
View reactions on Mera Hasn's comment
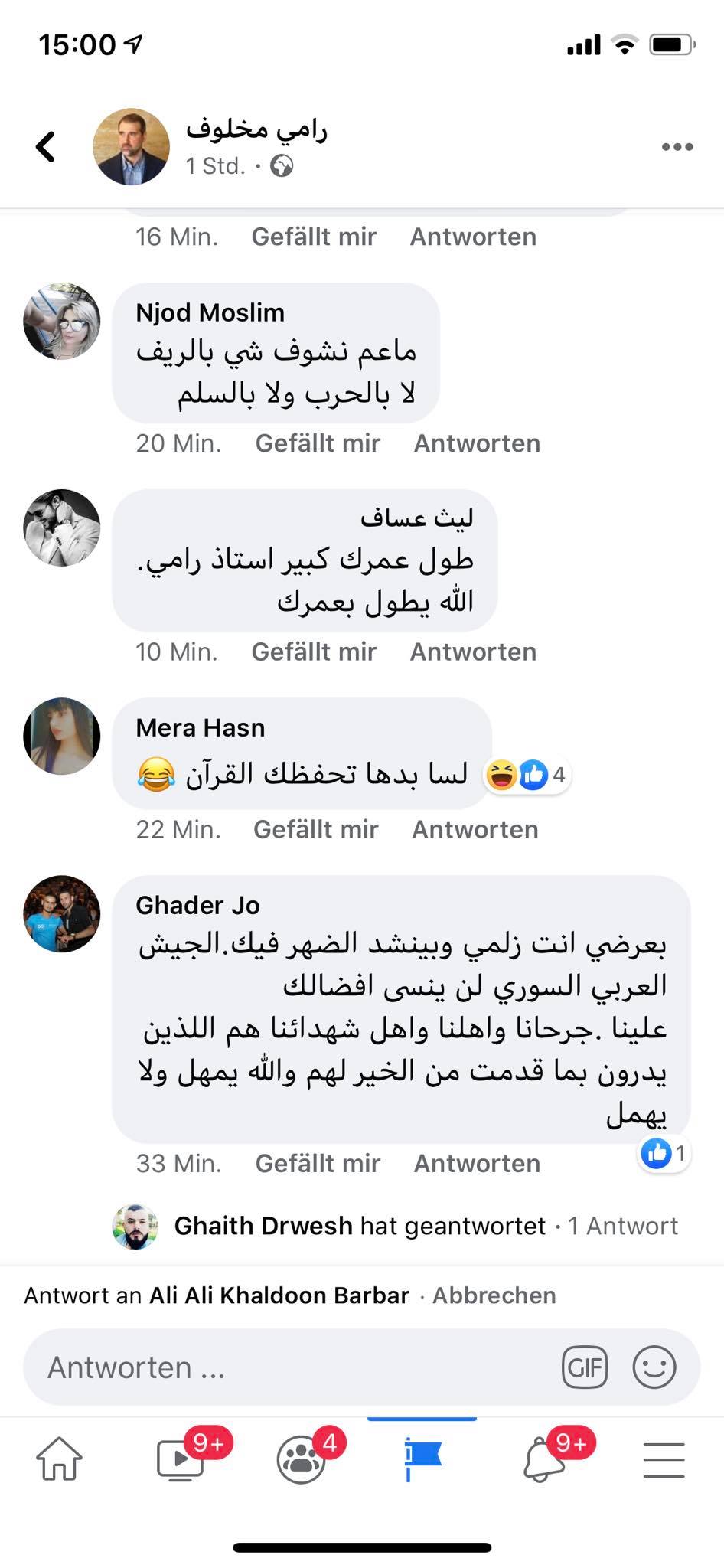point(528,776)
